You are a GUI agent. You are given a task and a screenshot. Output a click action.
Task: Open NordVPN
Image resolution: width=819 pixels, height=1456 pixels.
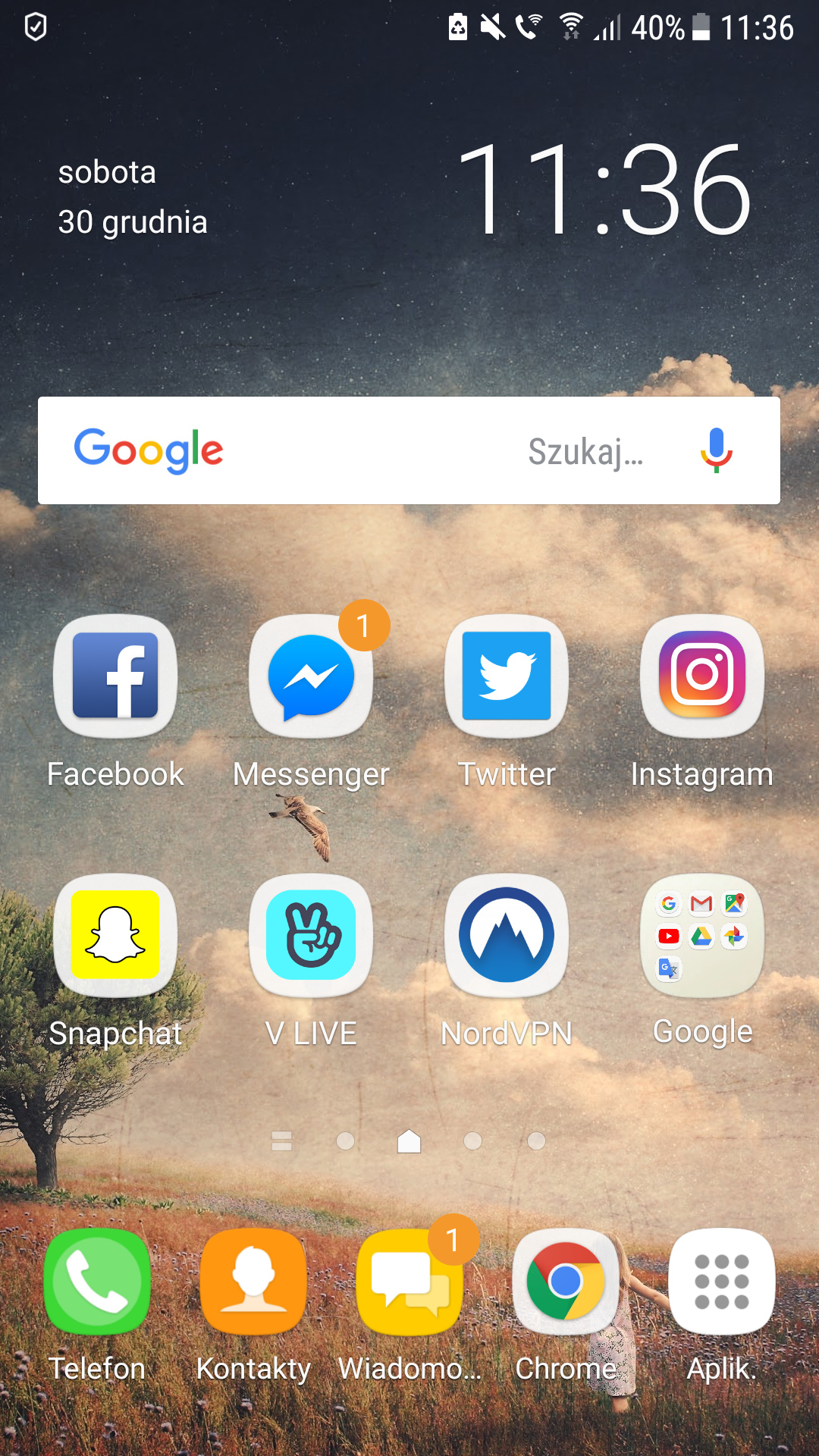tap(507, 935)
